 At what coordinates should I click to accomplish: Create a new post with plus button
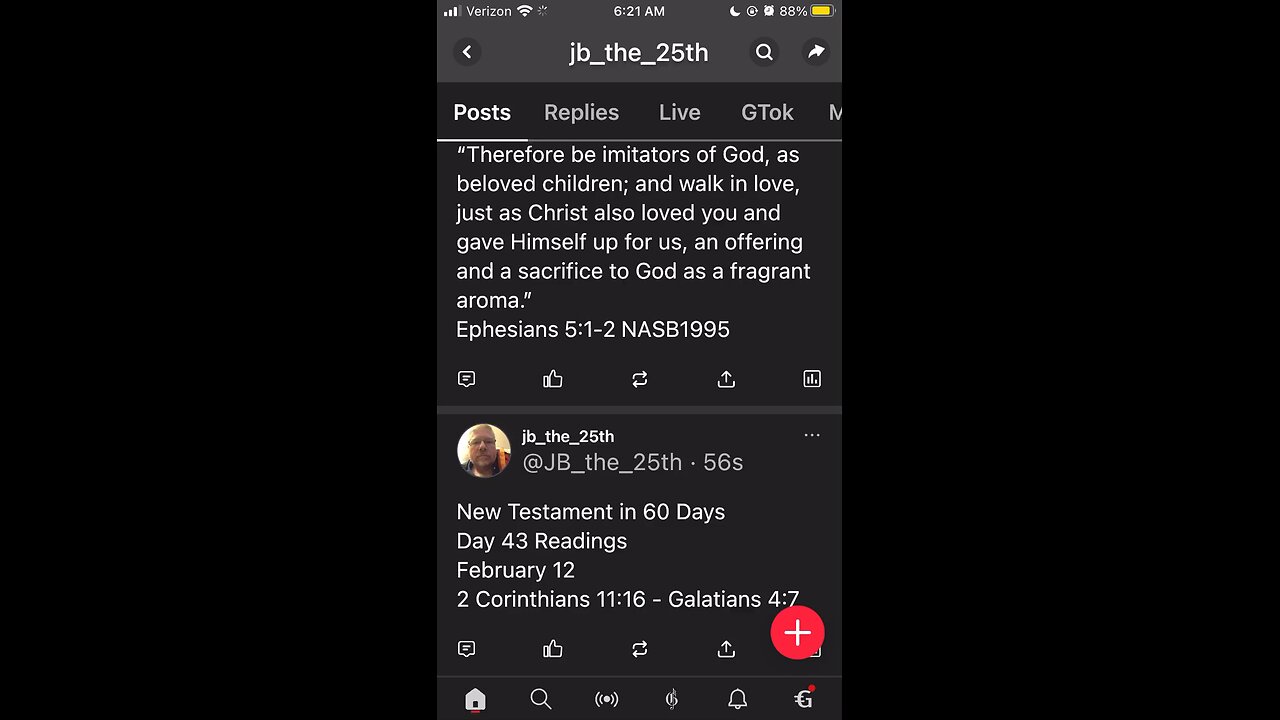click(x=797, y=633)
